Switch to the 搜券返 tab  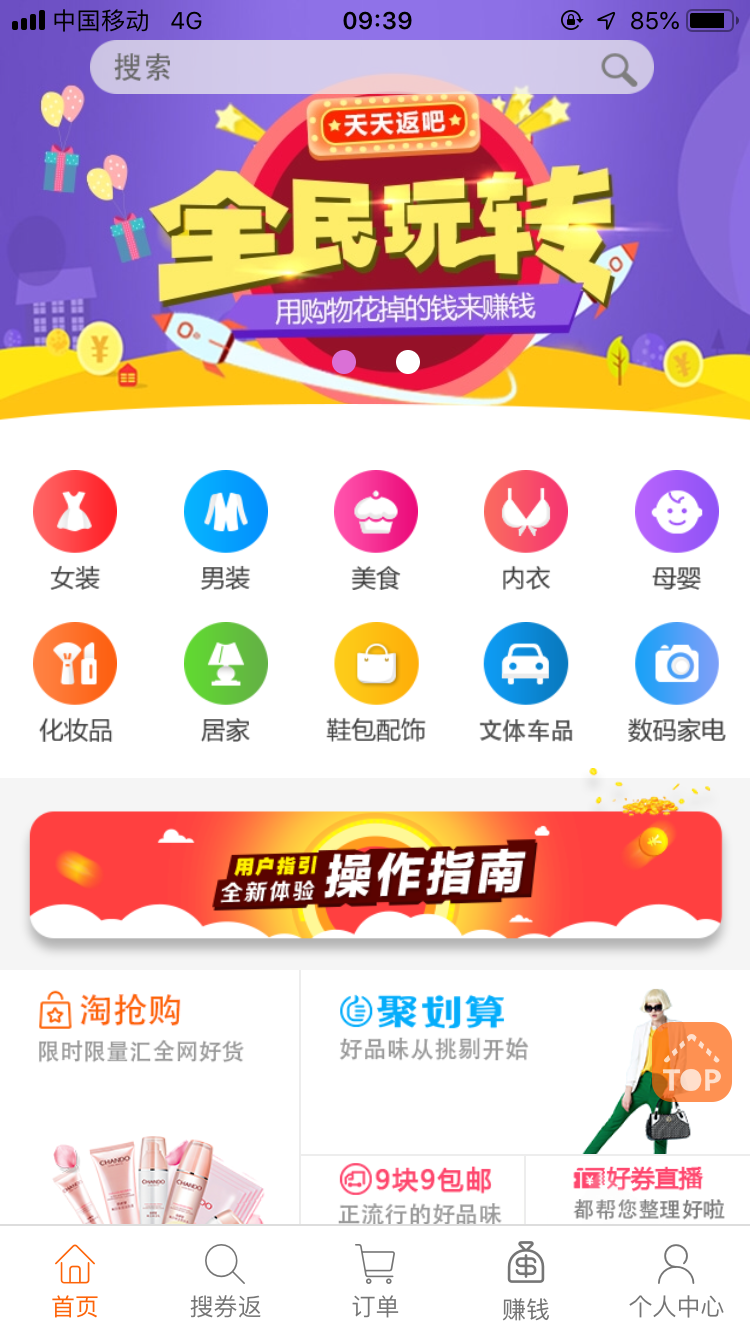(x=225, y=1281)
